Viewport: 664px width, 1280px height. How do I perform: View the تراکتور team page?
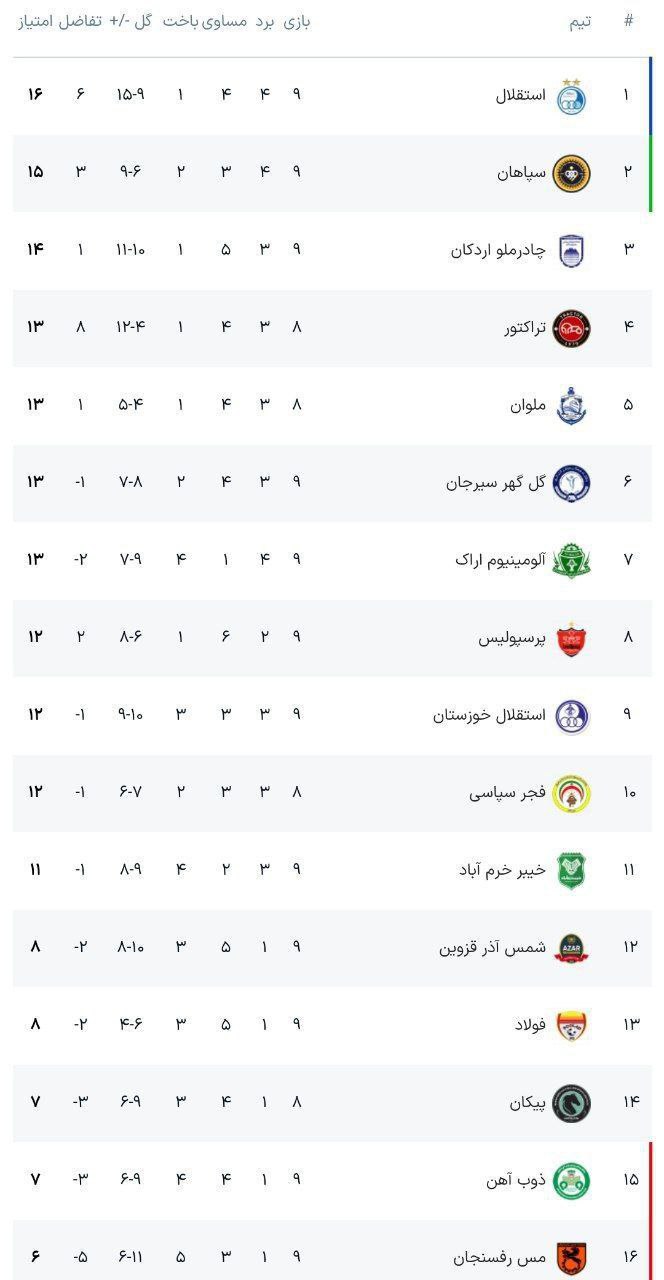[525, 327]
